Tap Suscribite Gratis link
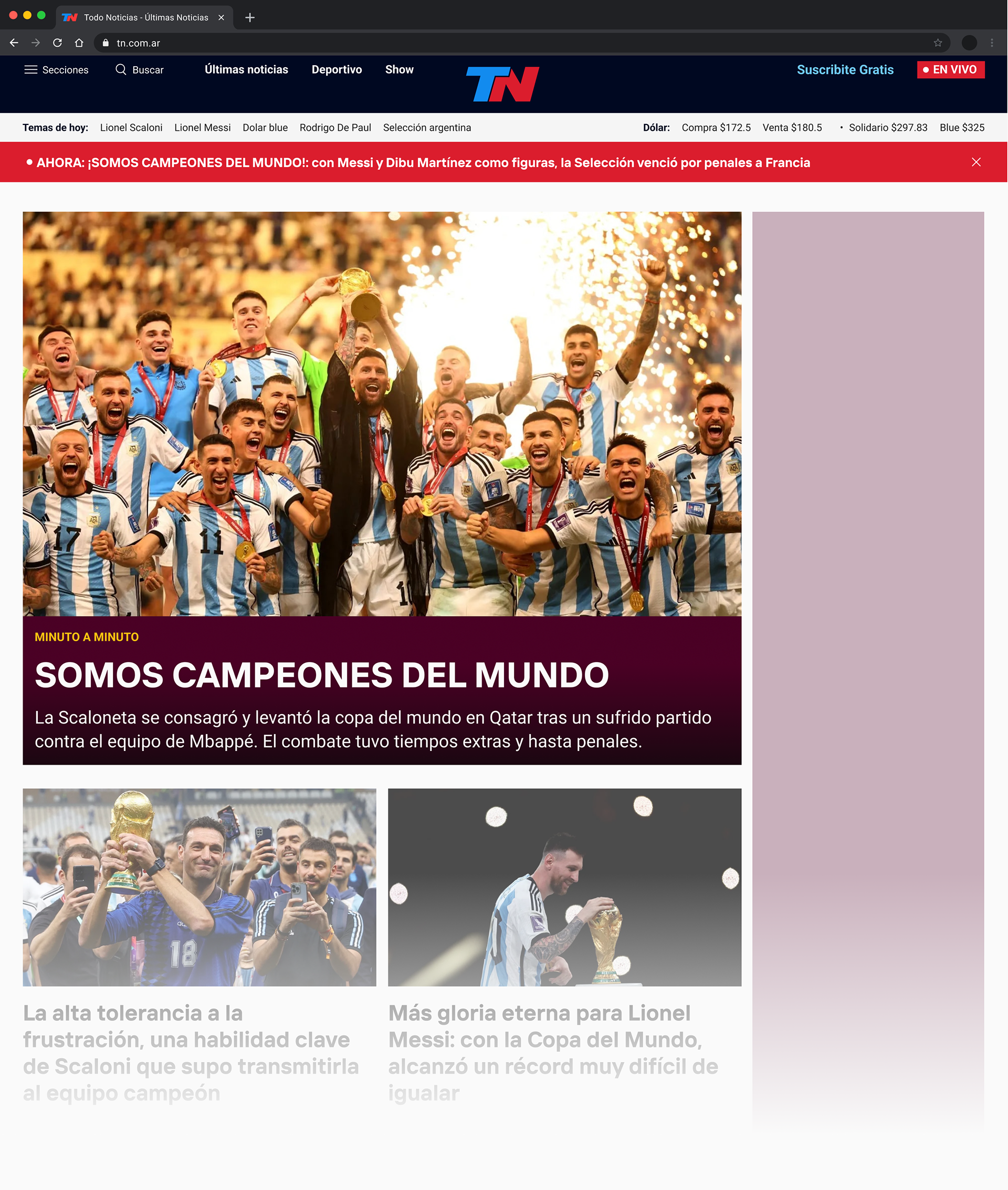The image size is (1008, 1190). click(845, 70)
